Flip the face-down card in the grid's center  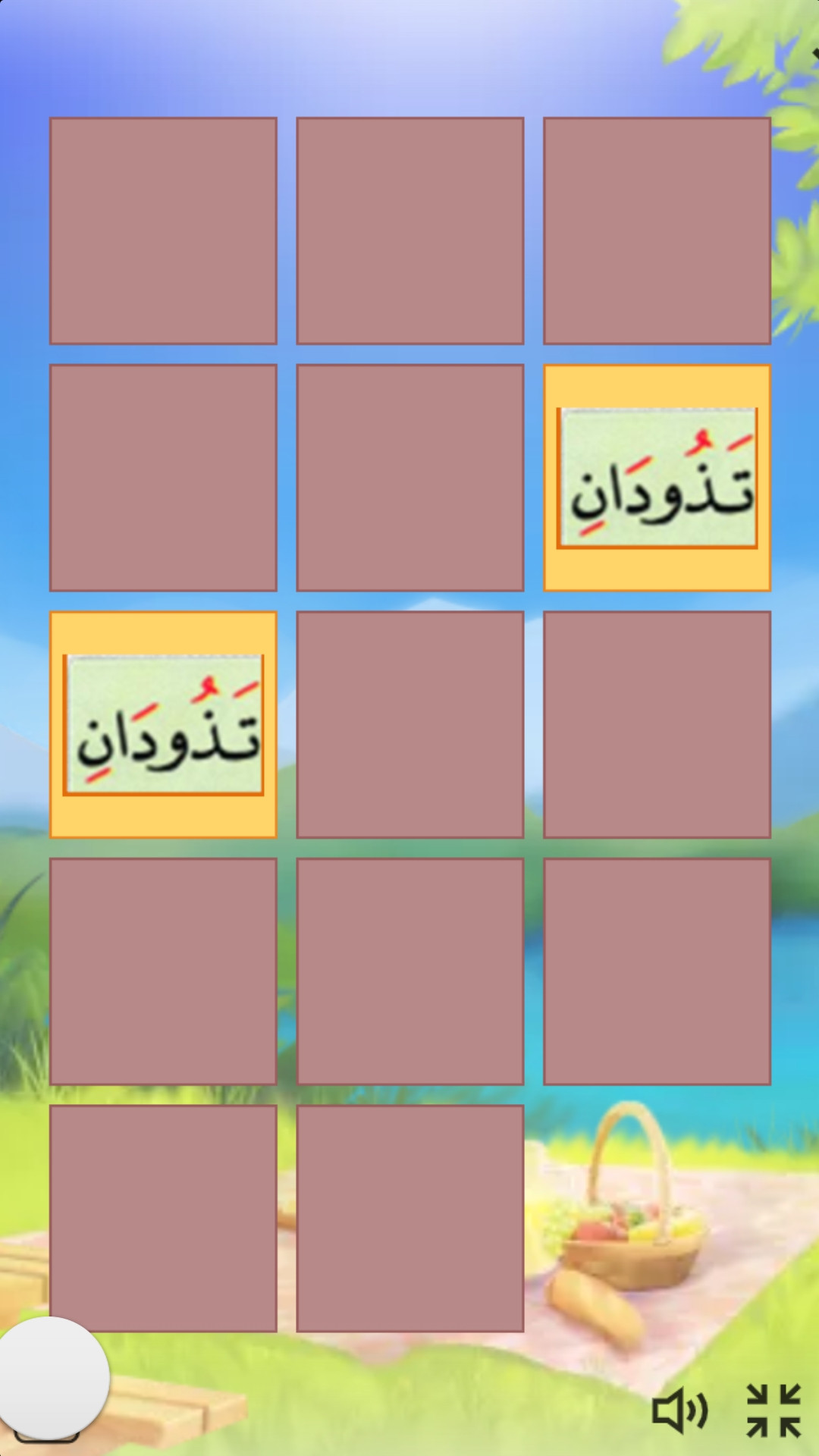(x=409, y=724)
